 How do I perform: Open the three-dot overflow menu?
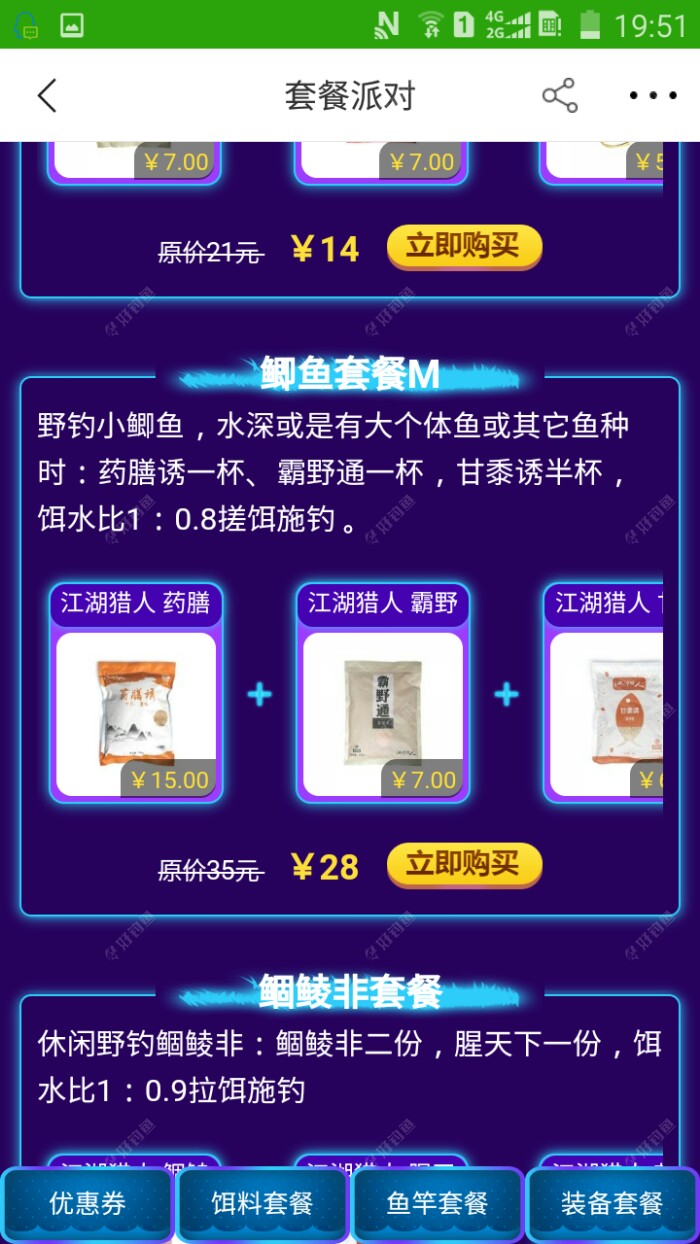(x=652, y=96)
